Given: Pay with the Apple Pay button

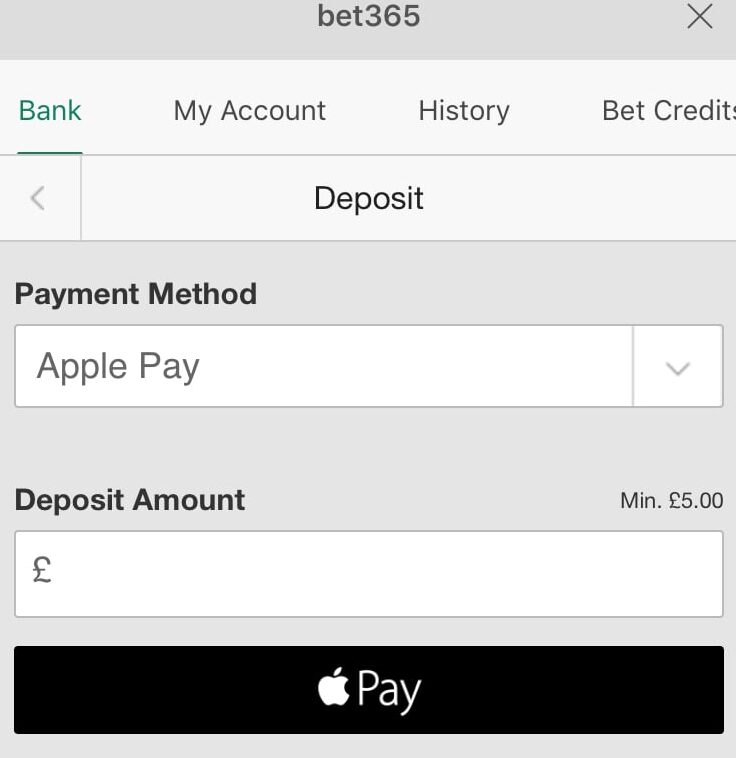Looking at the screenshot, I should (368, 690).
